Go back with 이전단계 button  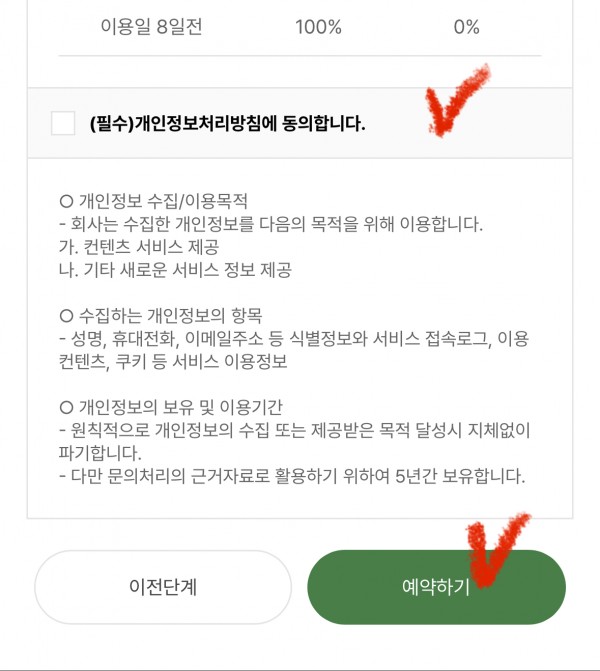coord(163,587)
